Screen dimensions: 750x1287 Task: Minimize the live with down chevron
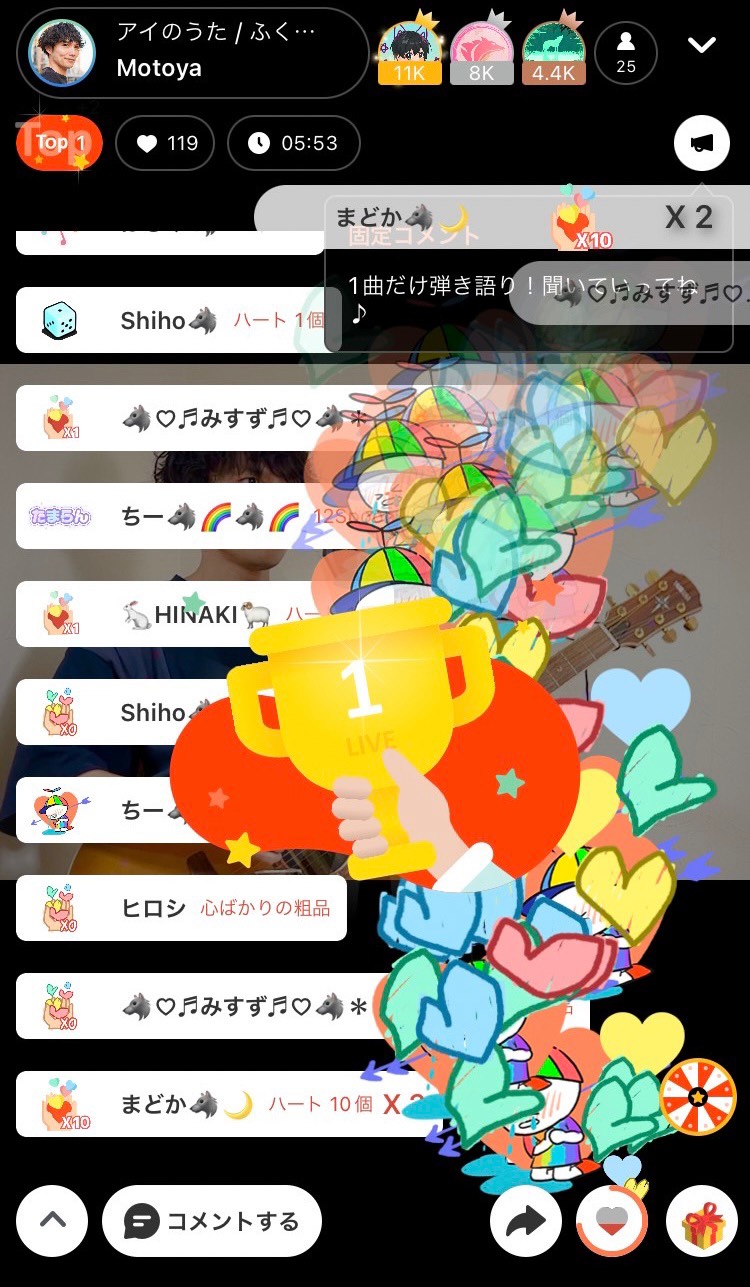tap(702, 45)
